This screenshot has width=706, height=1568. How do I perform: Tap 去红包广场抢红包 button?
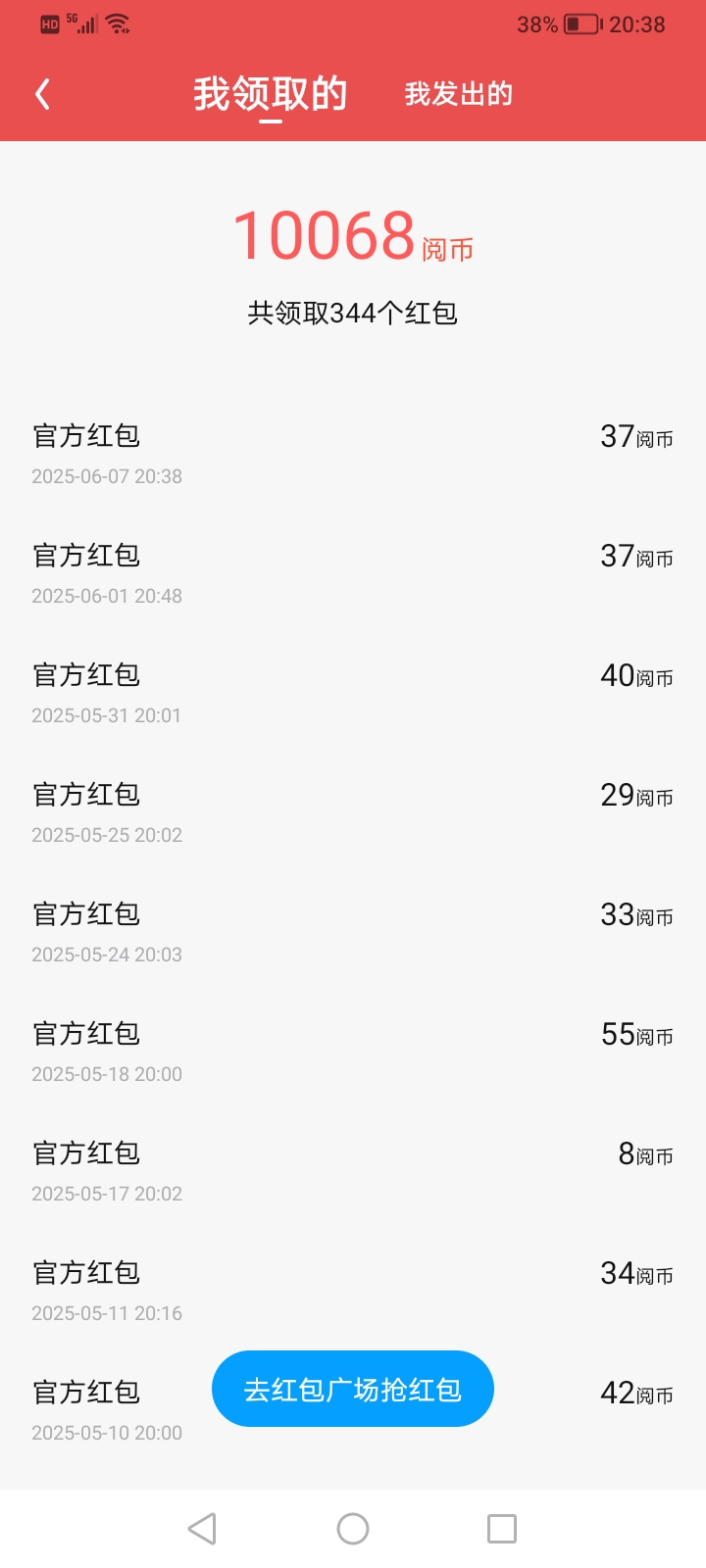(353, 1389)
